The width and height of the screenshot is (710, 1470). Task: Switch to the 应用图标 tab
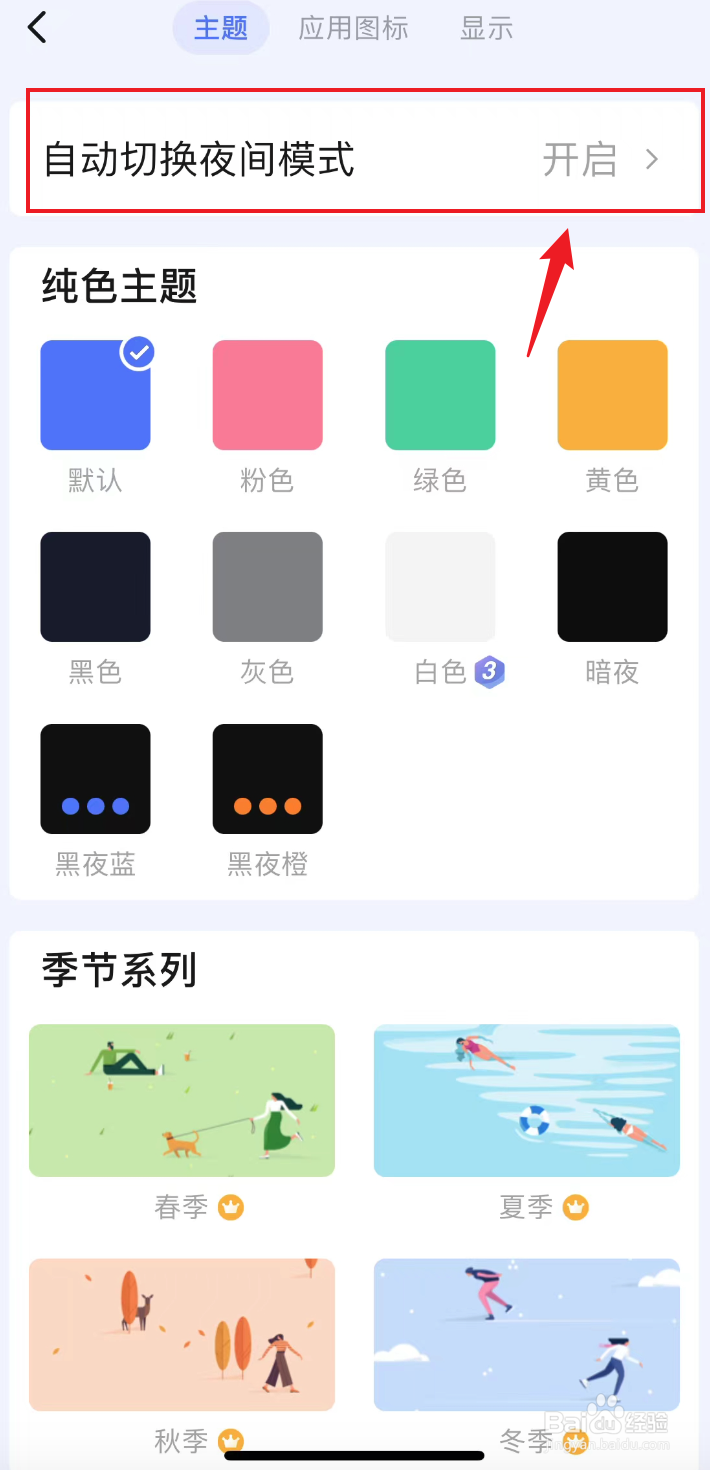tap(353, 28)
